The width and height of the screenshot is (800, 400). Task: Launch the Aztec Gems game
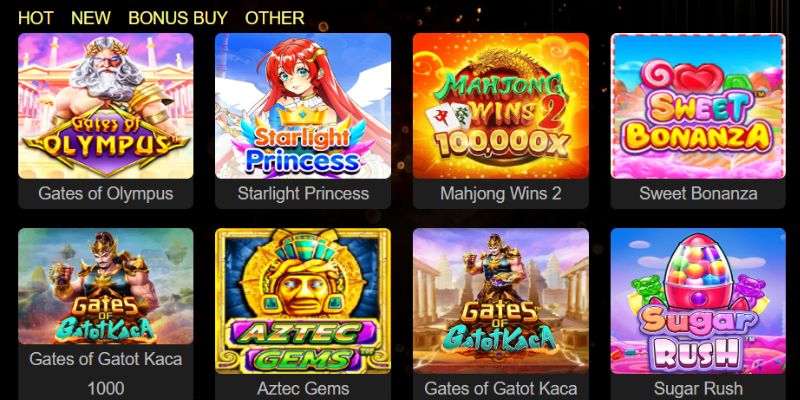click(x=303, y=300)
